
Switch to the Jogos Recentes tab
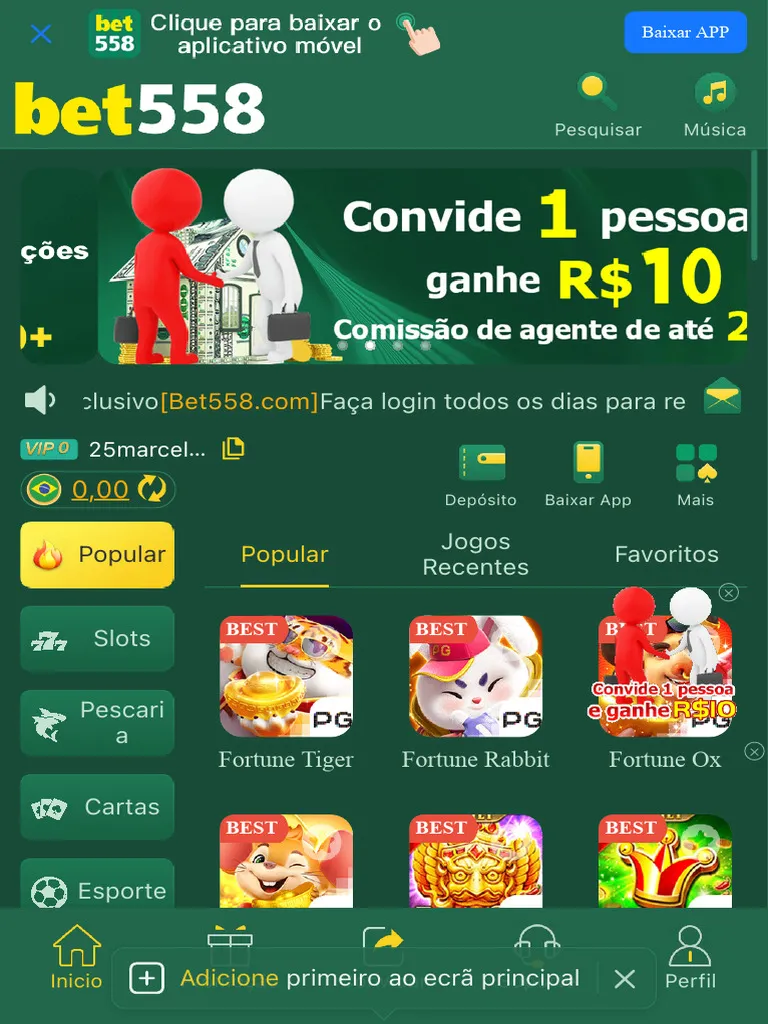(475, 553)
